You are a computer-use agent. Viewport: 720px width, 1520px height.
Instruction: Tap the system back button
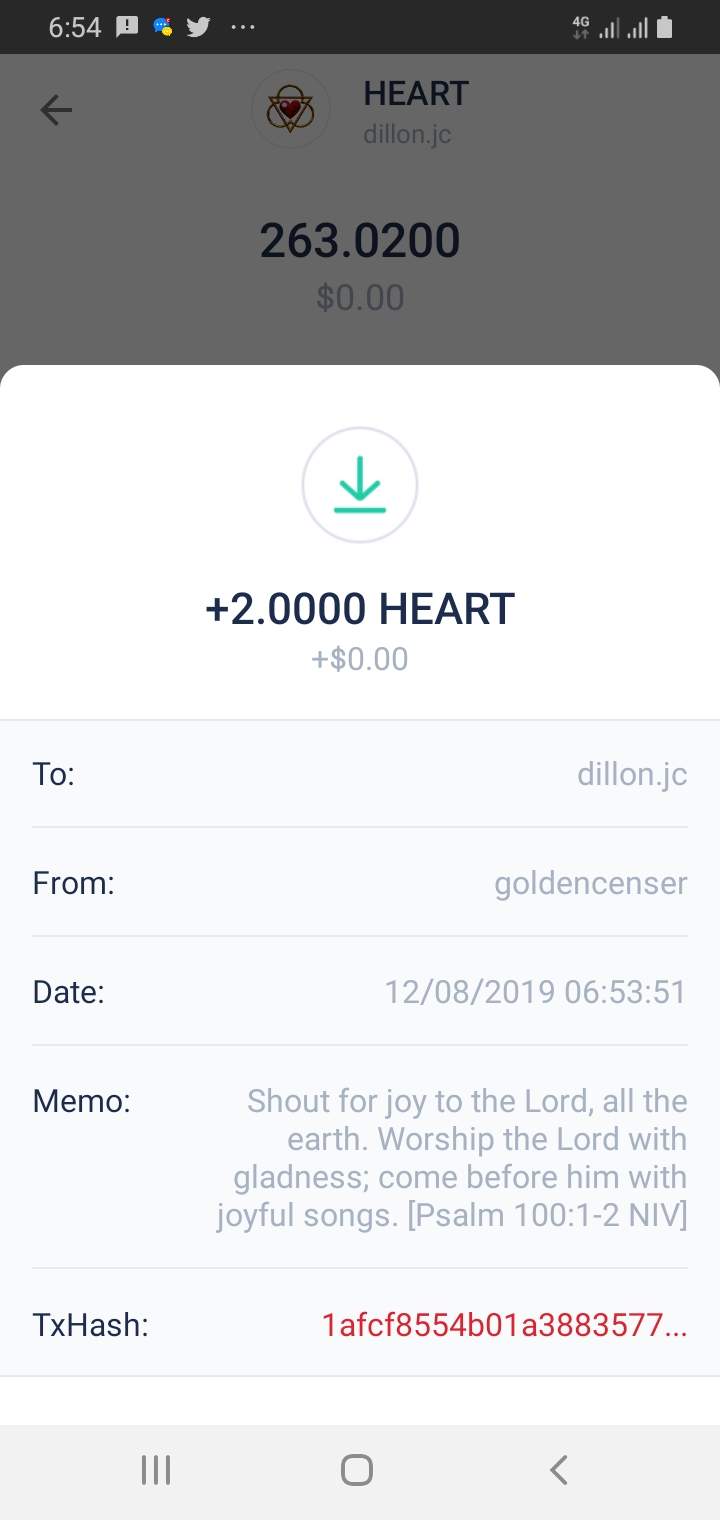coord(559,1470)
